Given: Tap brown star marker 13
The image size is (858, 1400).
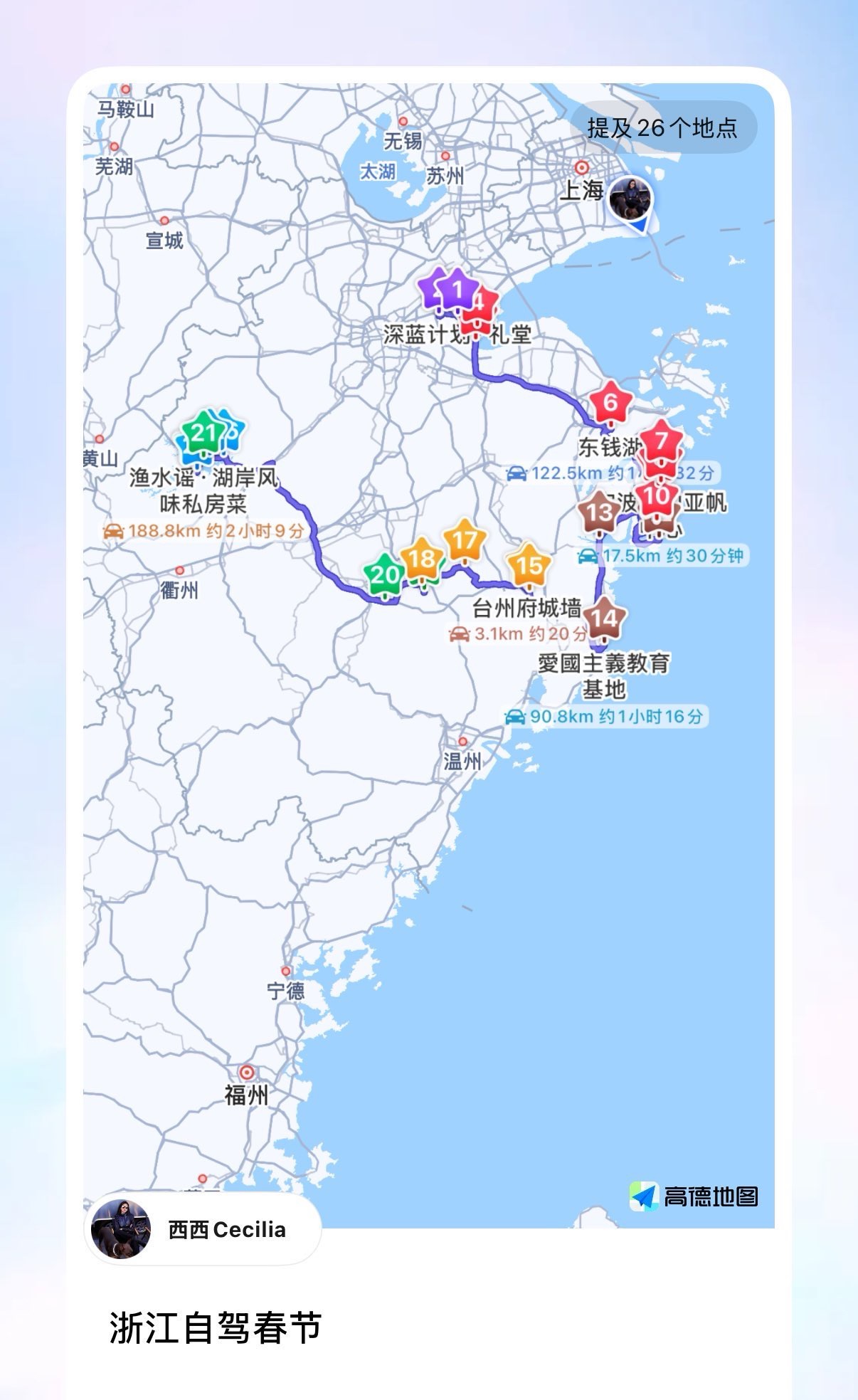Looking at the screenshot, I should (599, 512).
